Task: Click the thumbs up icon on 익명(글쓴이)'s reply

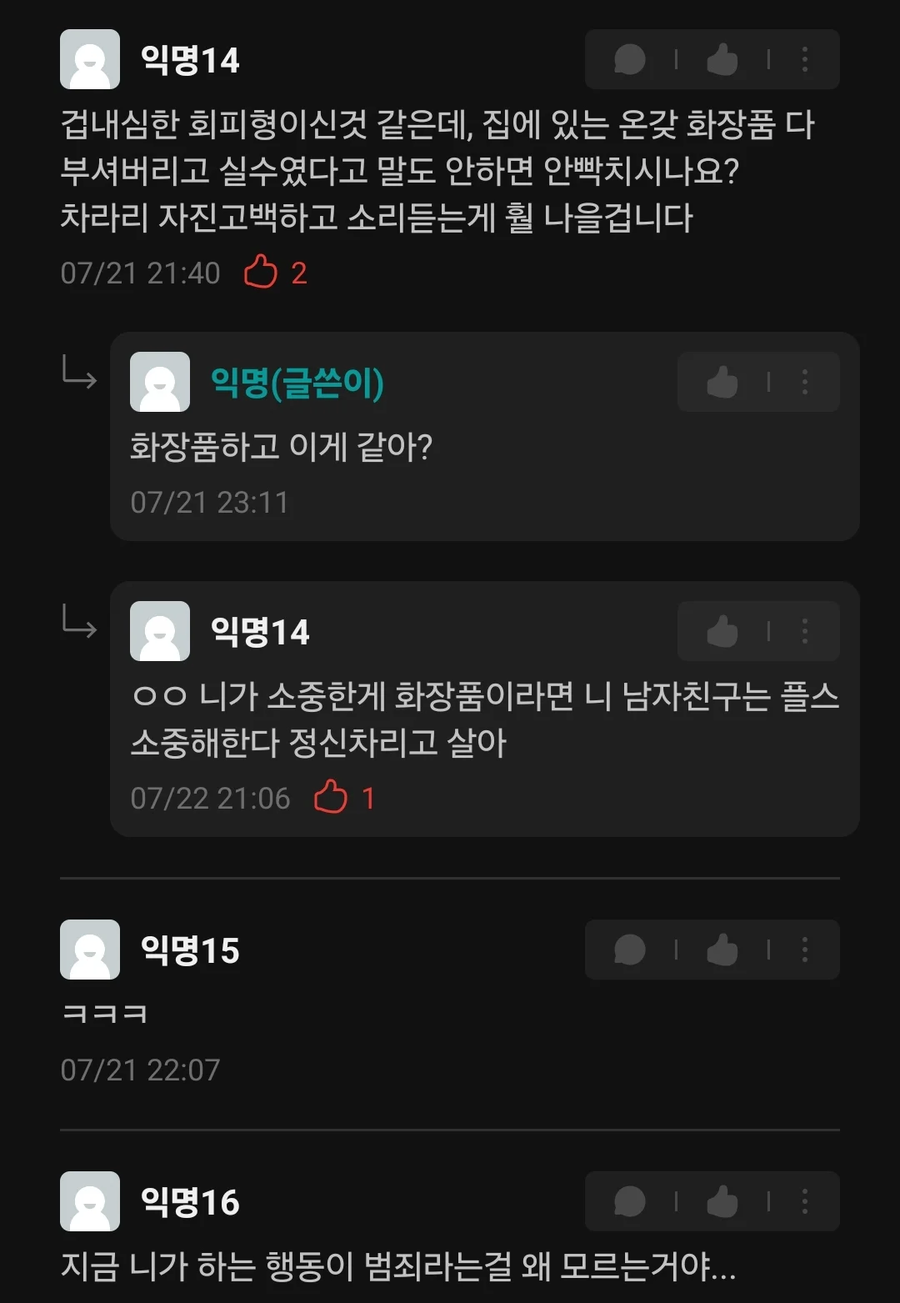Action: [x=723, y=381]
